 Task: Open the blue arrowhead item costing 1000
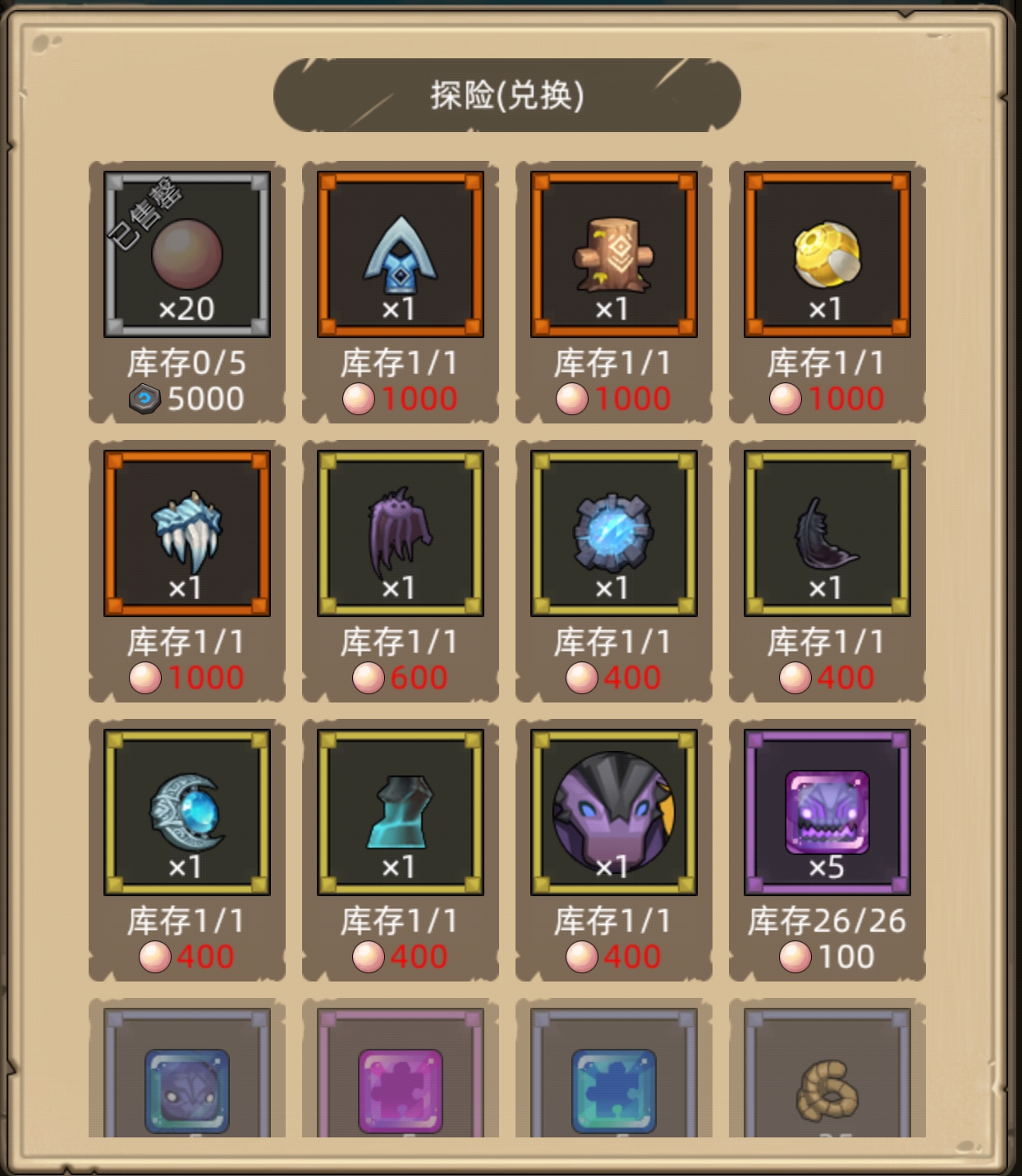(x=401, y=254)
